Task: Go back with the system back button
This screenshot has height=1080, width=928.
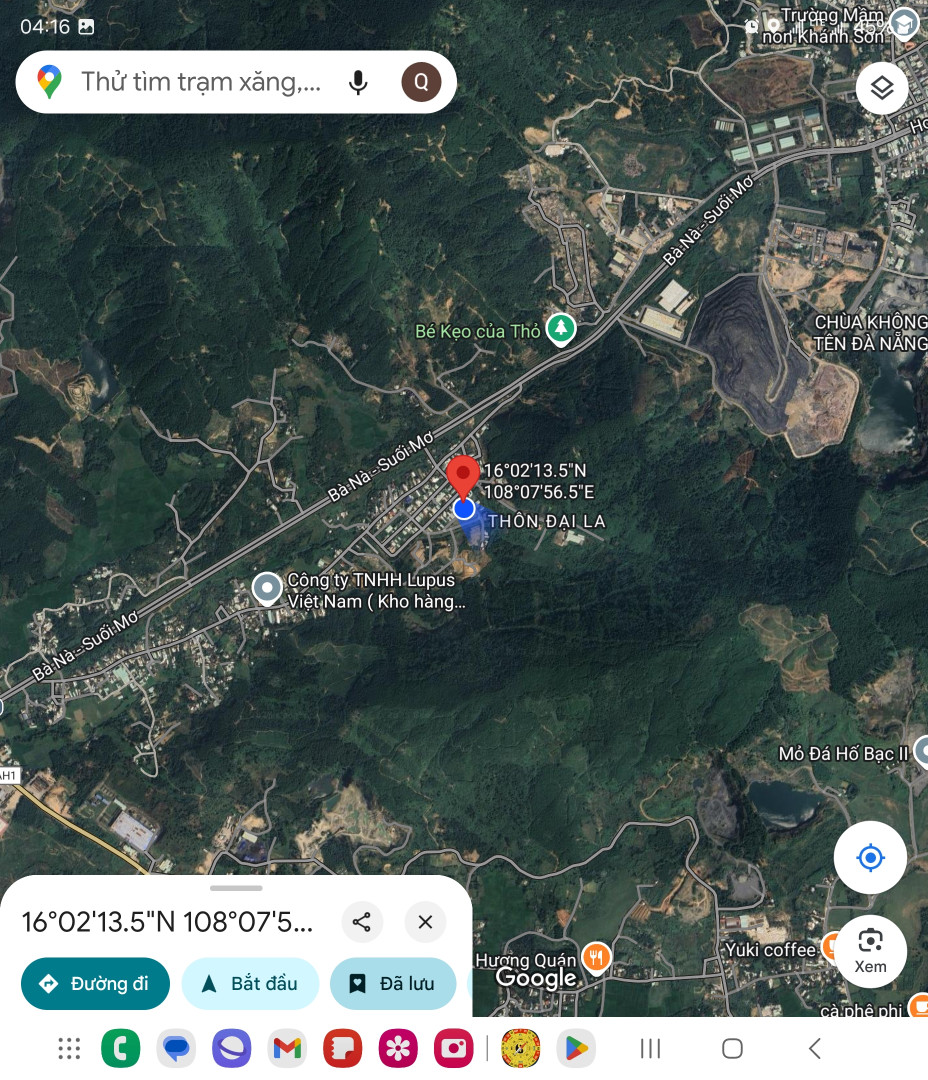Action: (x=815, y=1048)
